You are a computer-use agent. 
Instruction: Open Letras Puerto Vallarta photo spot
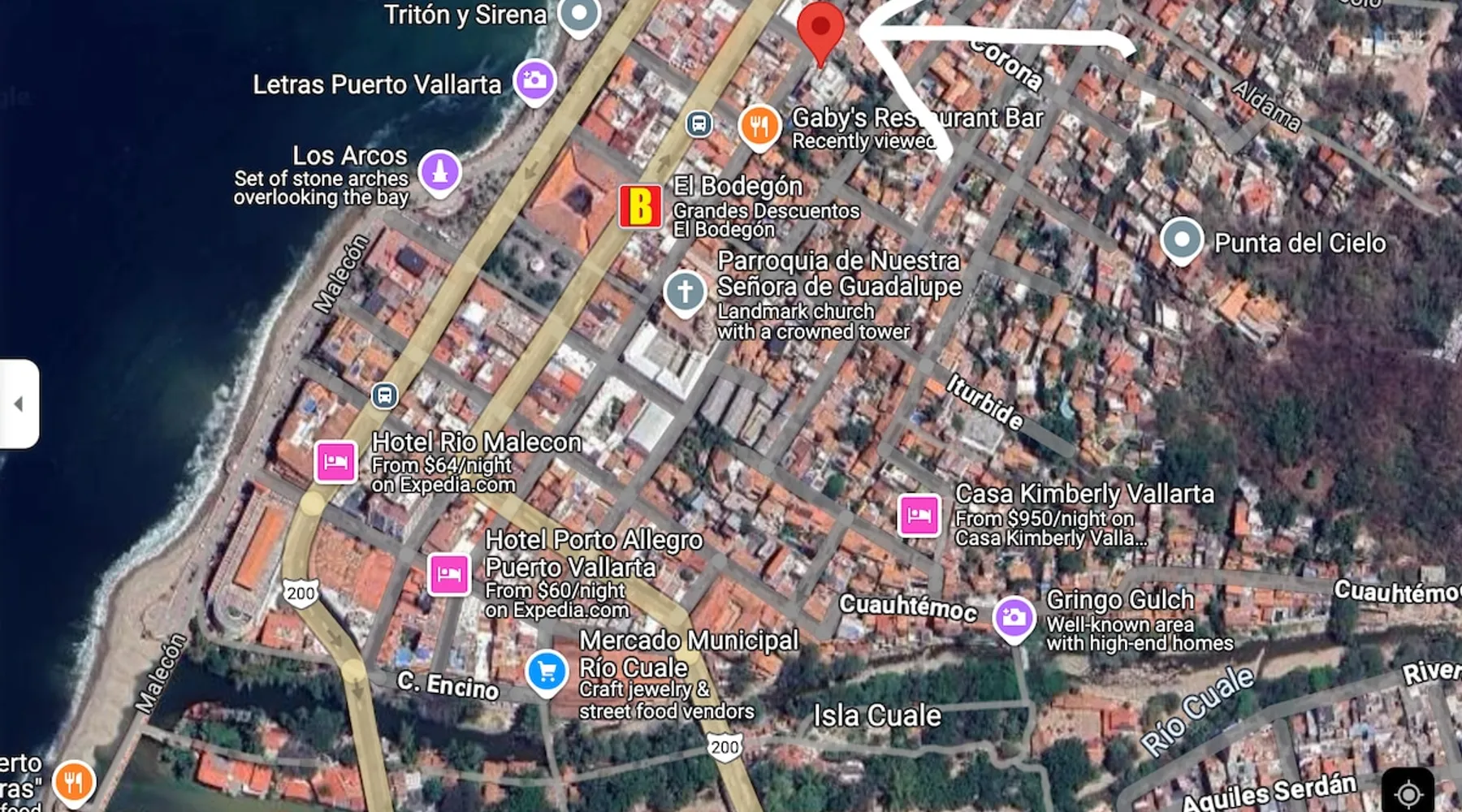(x=534, y=80)
